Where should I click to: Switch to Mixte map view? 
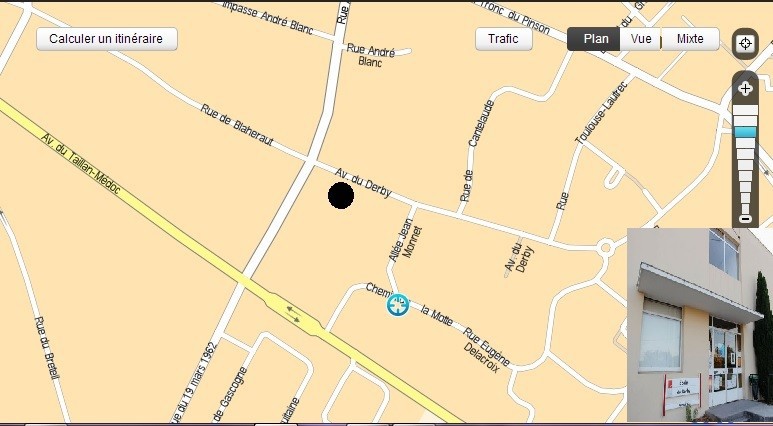tap(690, 39)
